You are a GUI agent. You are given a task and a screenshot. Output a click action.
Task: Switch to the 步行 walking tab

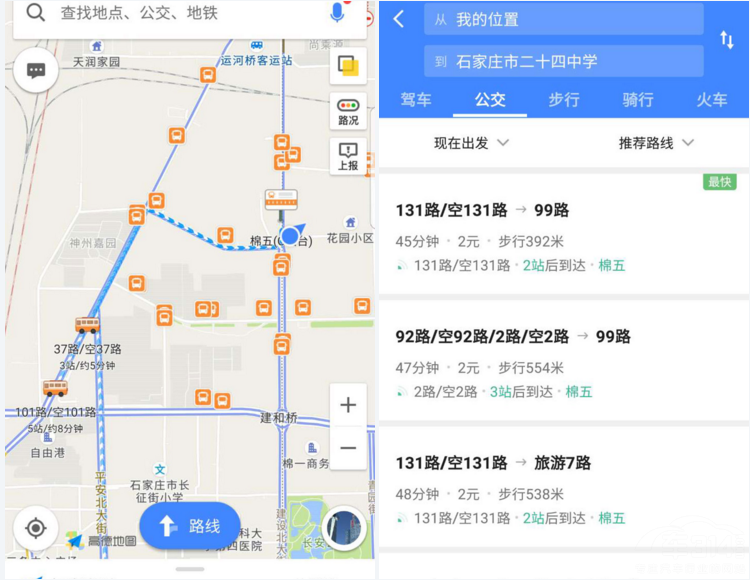(564, 99)
